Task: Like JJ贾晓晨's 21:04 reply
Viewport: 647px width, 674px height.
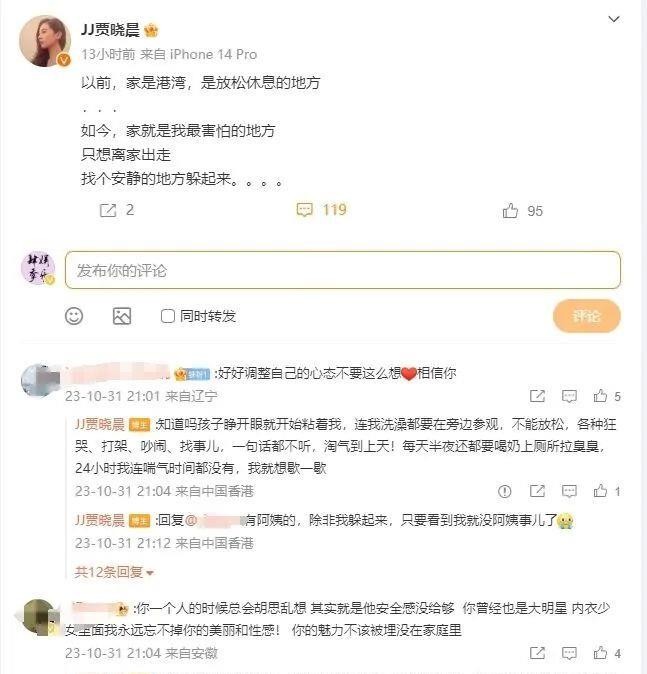Action: pyautogui.click(x=601, y=491)
